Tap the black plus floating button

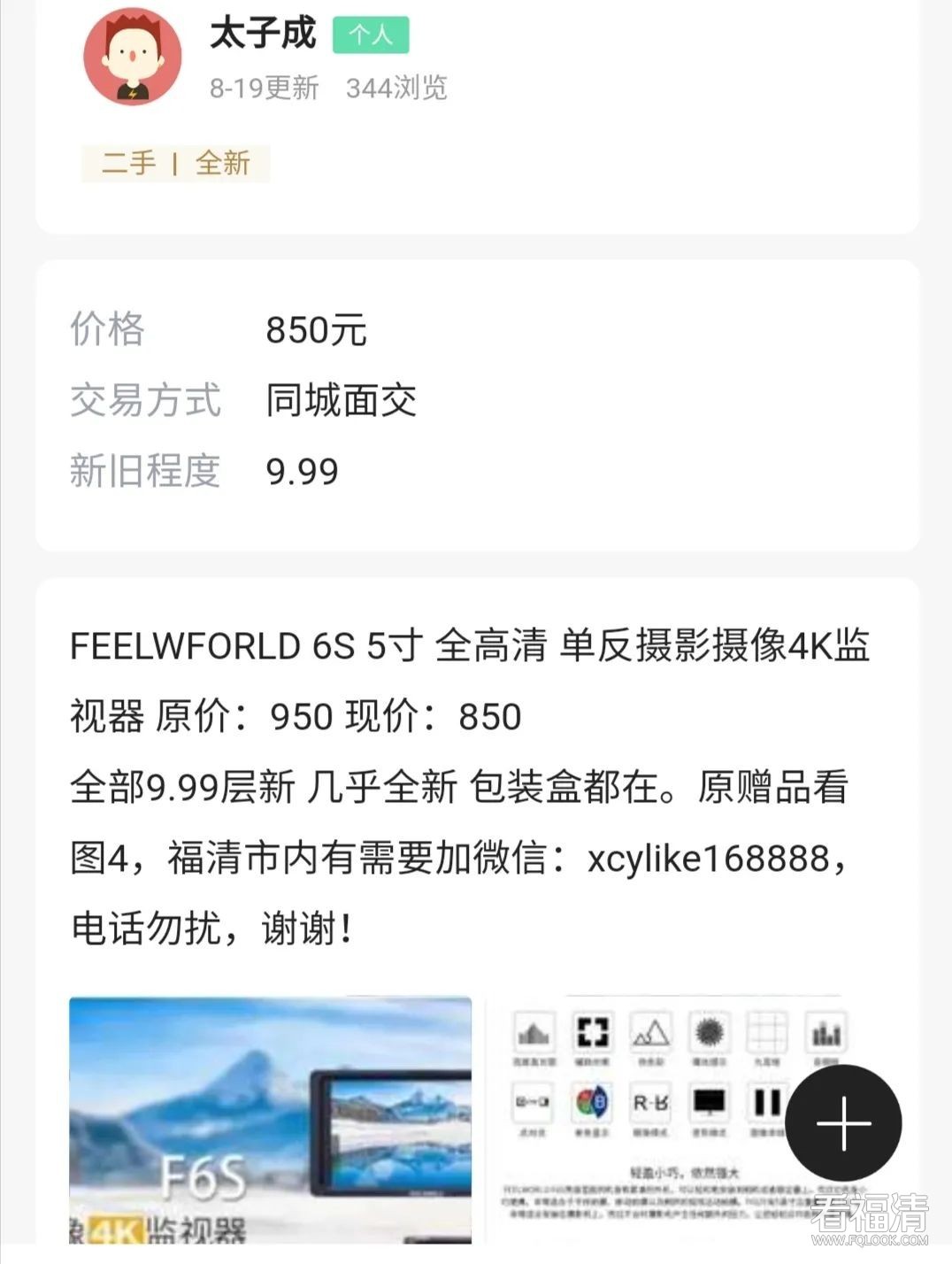pos(843,1122)
